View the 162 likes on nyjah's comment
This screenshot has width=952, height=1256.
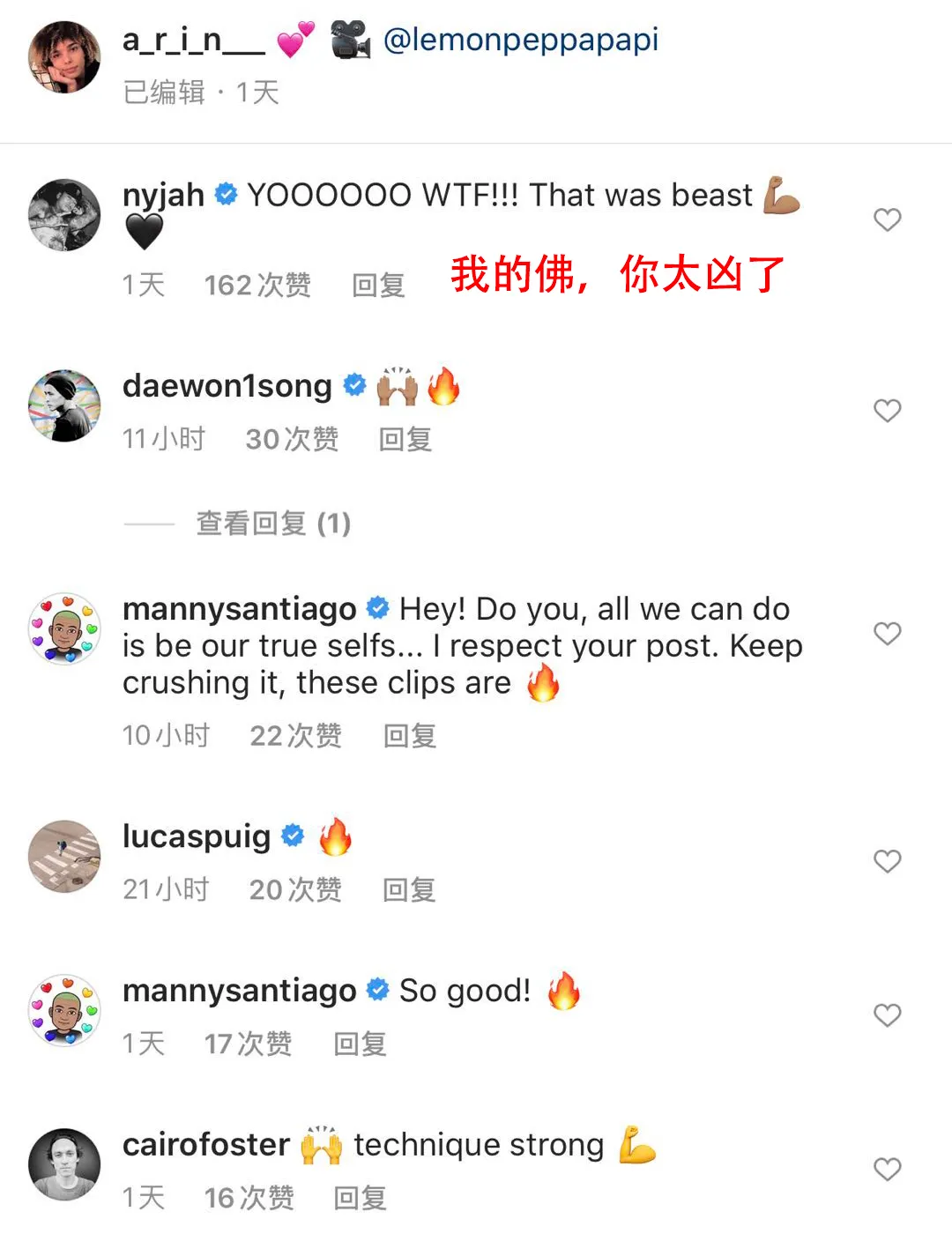tap(257, 286)
